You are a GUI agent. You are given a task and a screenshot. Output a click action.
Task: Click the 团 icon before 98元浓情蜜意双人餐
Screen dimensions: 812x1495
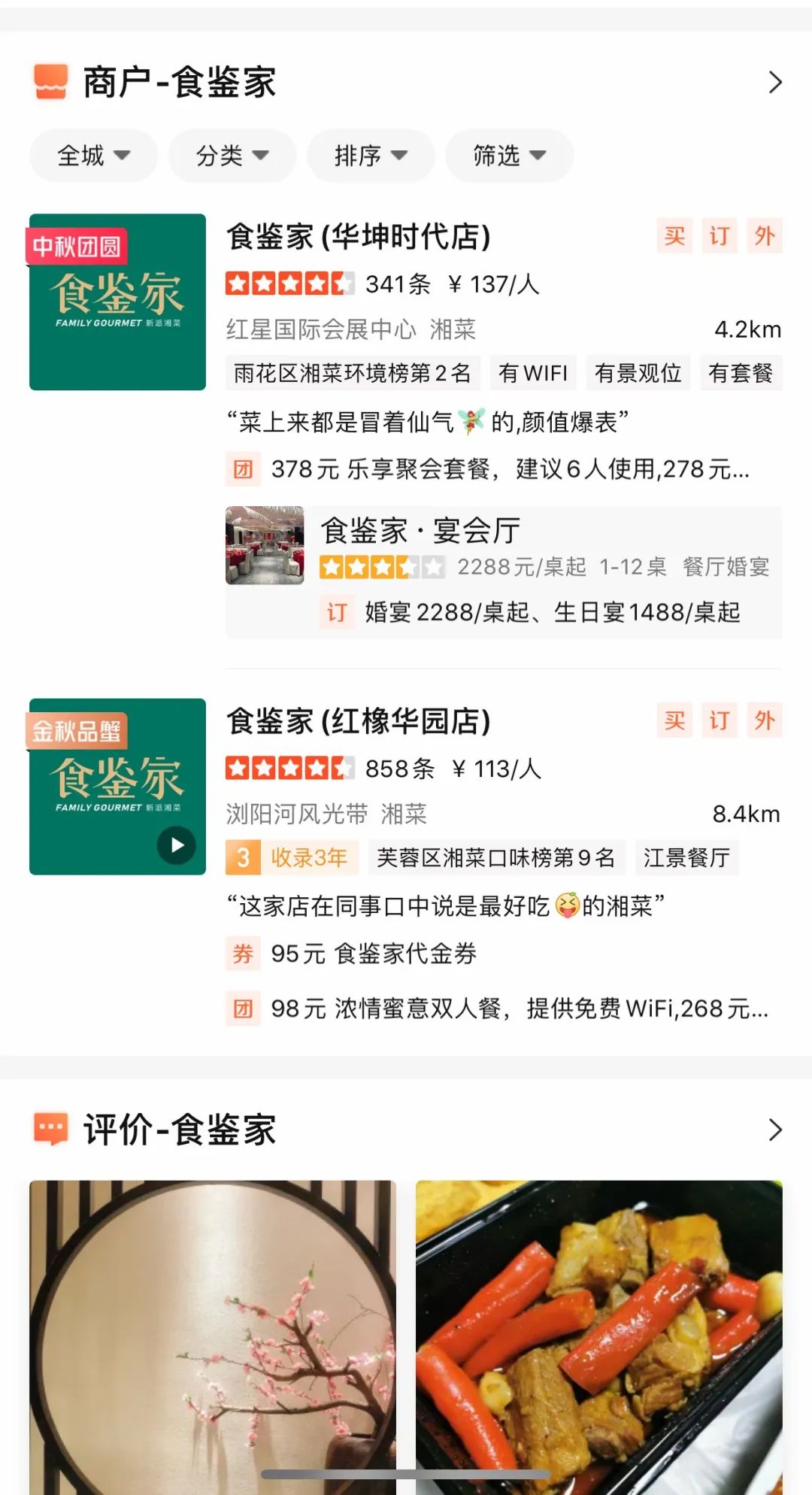[x=242, y=1008]
